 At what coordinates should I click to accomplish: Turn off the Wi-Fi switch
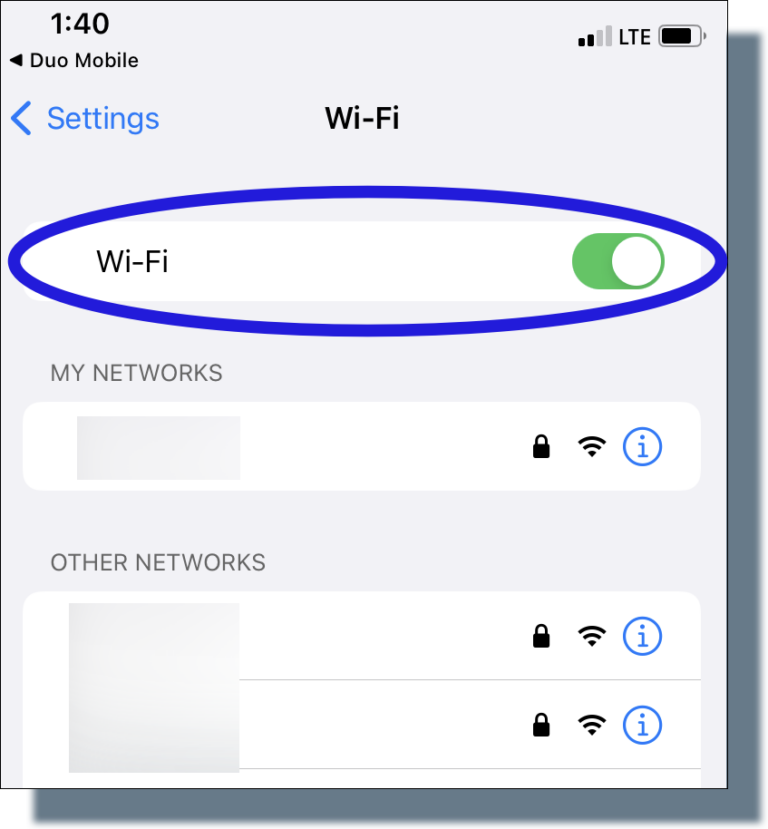coord(617,263)
